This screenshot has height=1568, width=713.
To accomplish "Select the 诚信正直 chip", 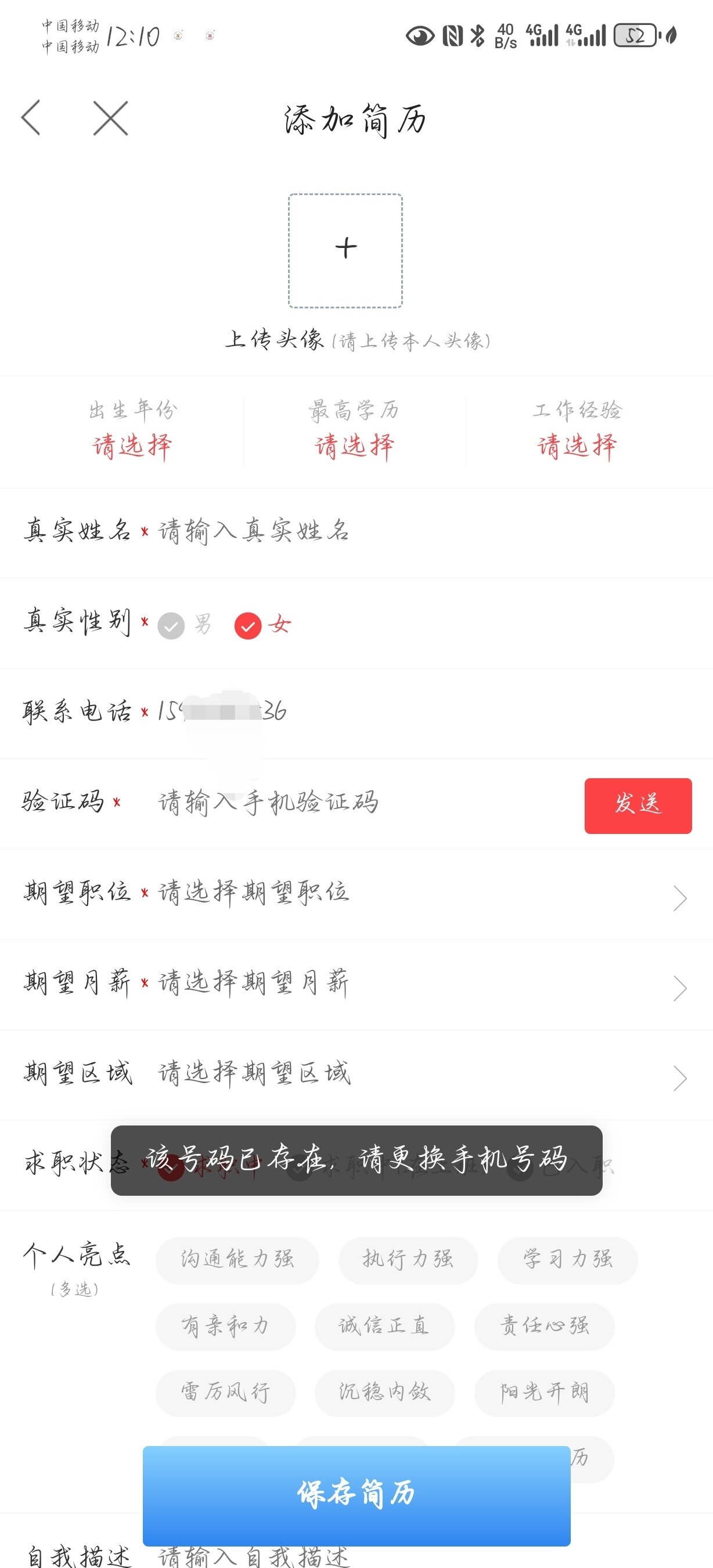I will point(384,1326).
